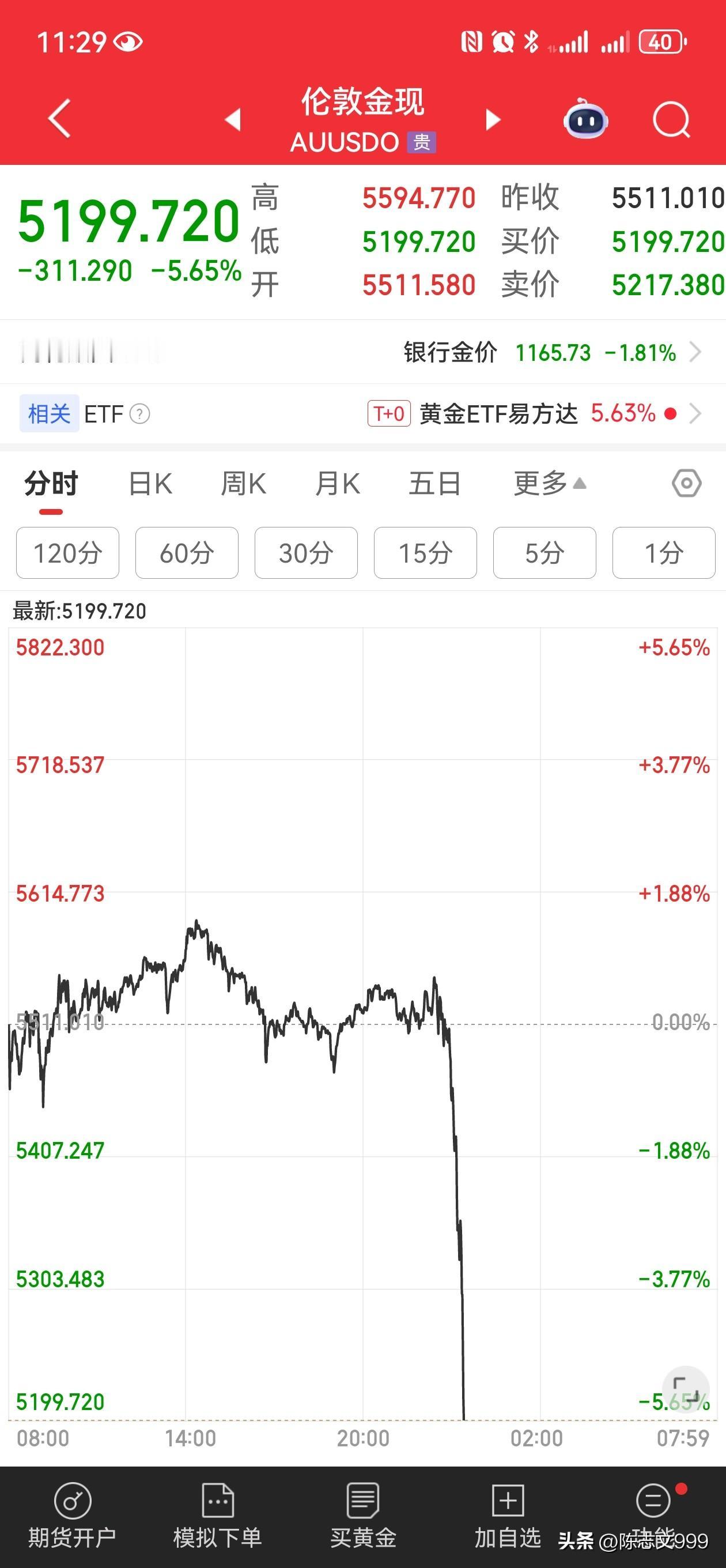Select the 60分 interval button
The height and width of the screenshot is (1568, 726).
tap(186, 553)
